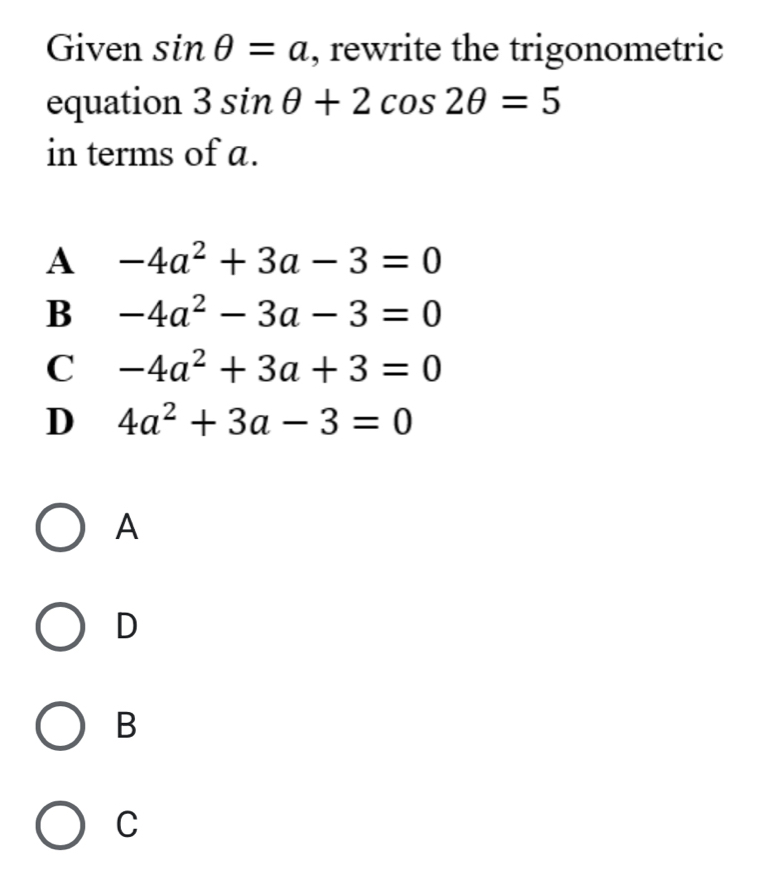Image resolution: width=764 pixels, height=878 pixels.
Task: Select radio button D
Action: tap(63, 626)
